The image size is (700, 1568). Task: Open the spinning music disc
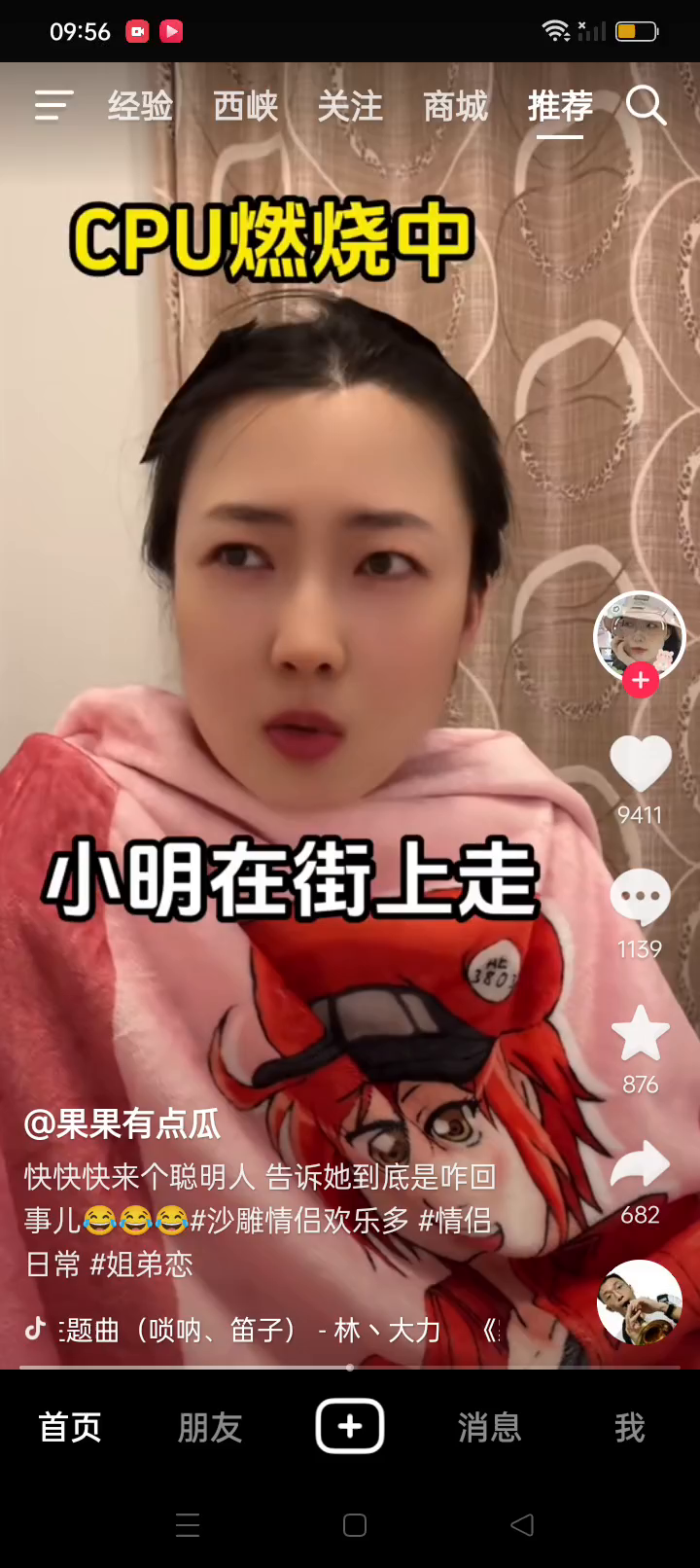(639, 1303)
